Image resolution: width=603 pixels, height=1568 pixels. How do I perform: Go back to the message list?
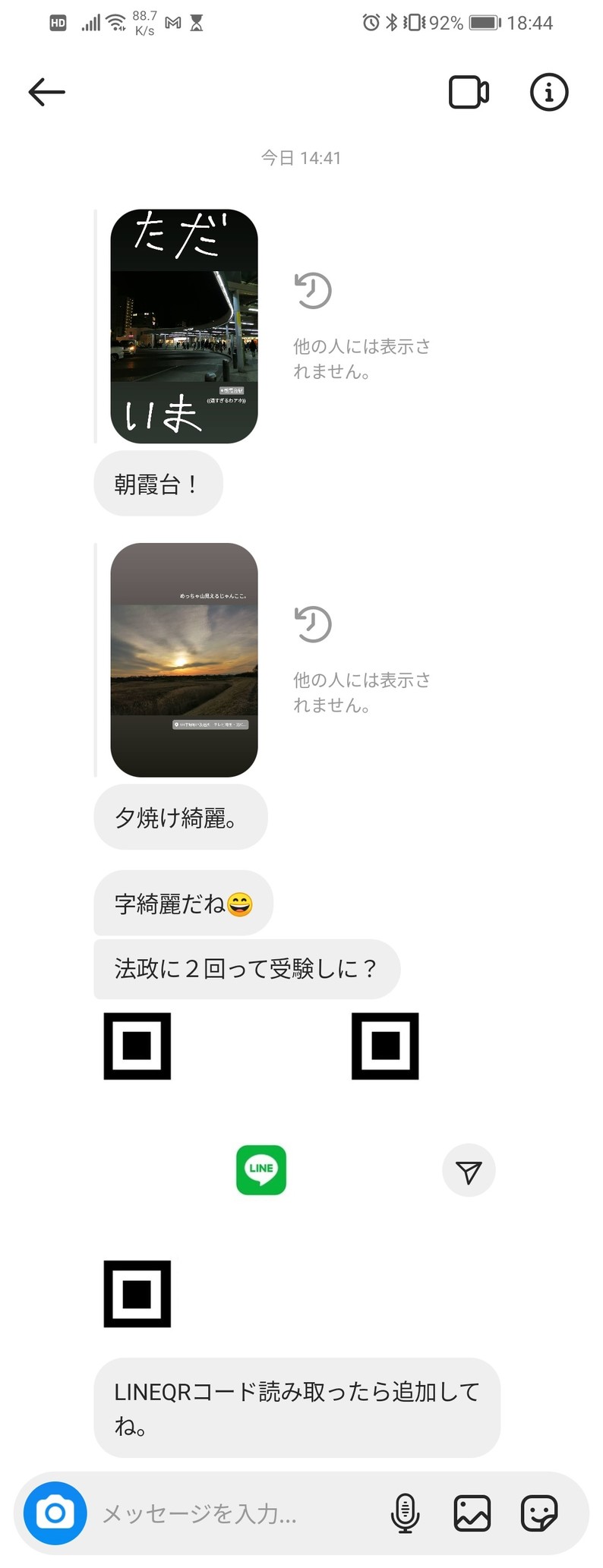pos(47,93)
